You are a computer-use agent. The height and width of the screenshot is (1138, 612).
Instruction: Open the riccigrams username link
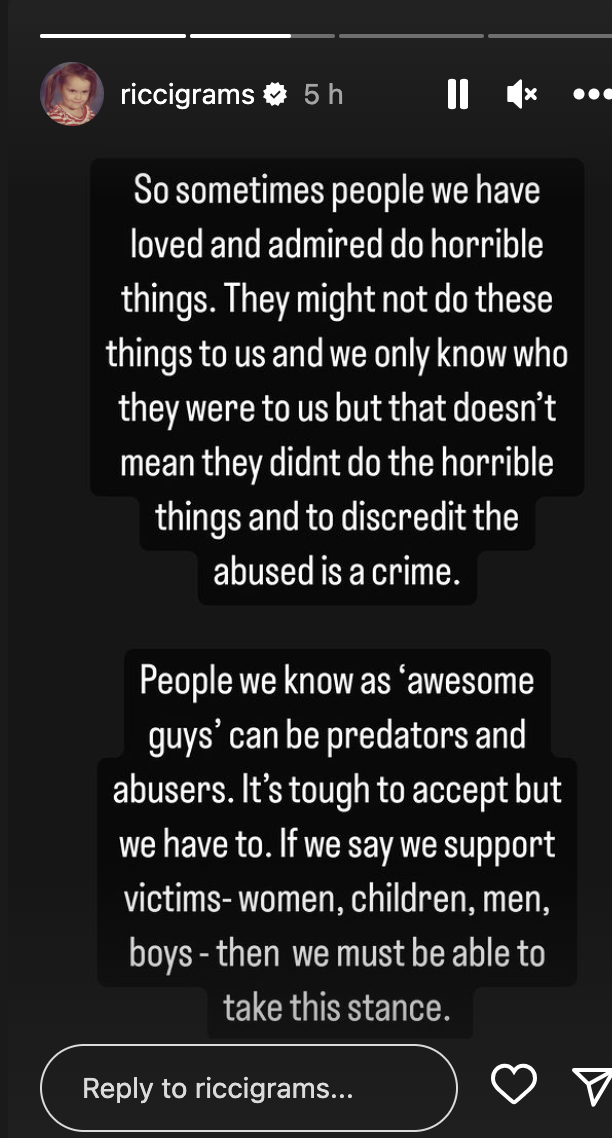click(x=187, y=94)
